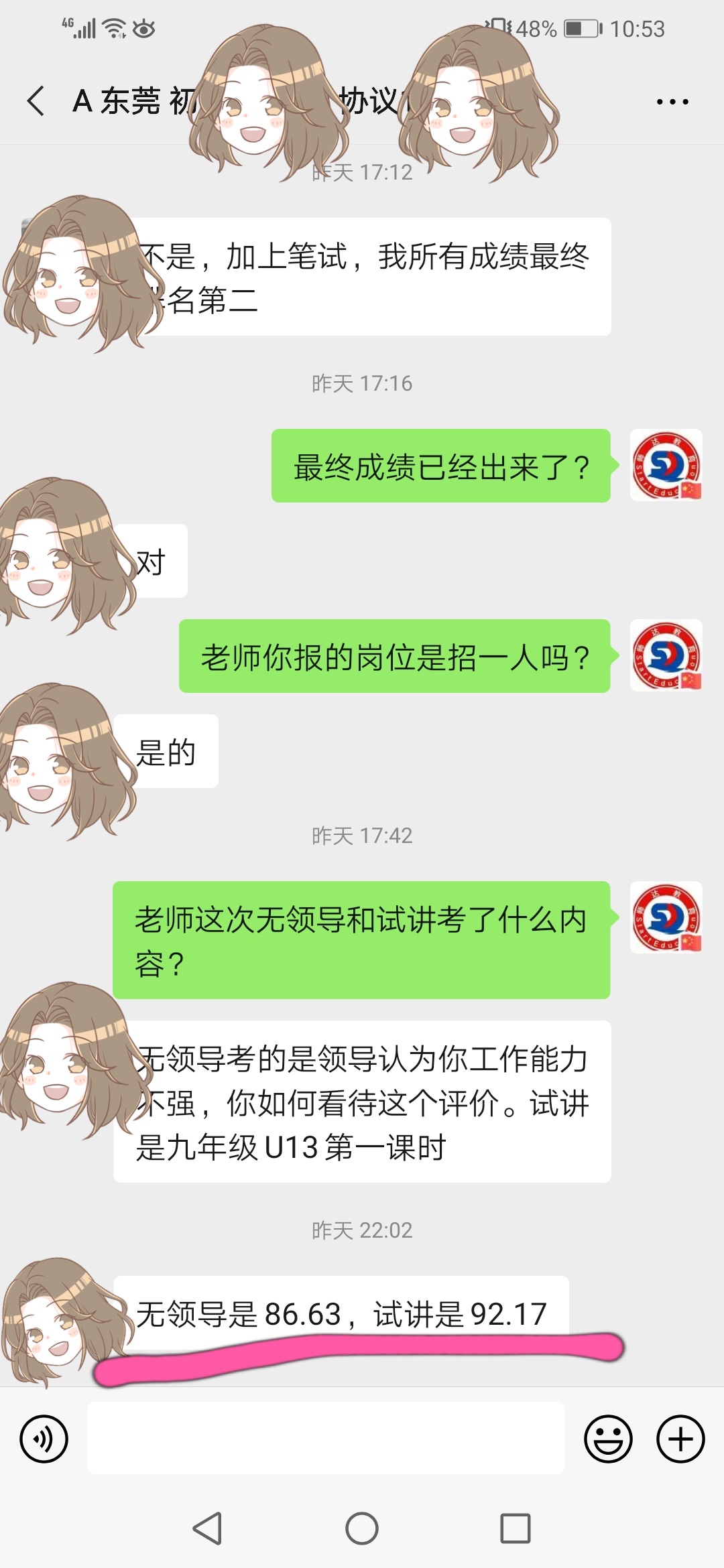Switch to voice message input
724x1568 pixels.
click(44, 1438)
